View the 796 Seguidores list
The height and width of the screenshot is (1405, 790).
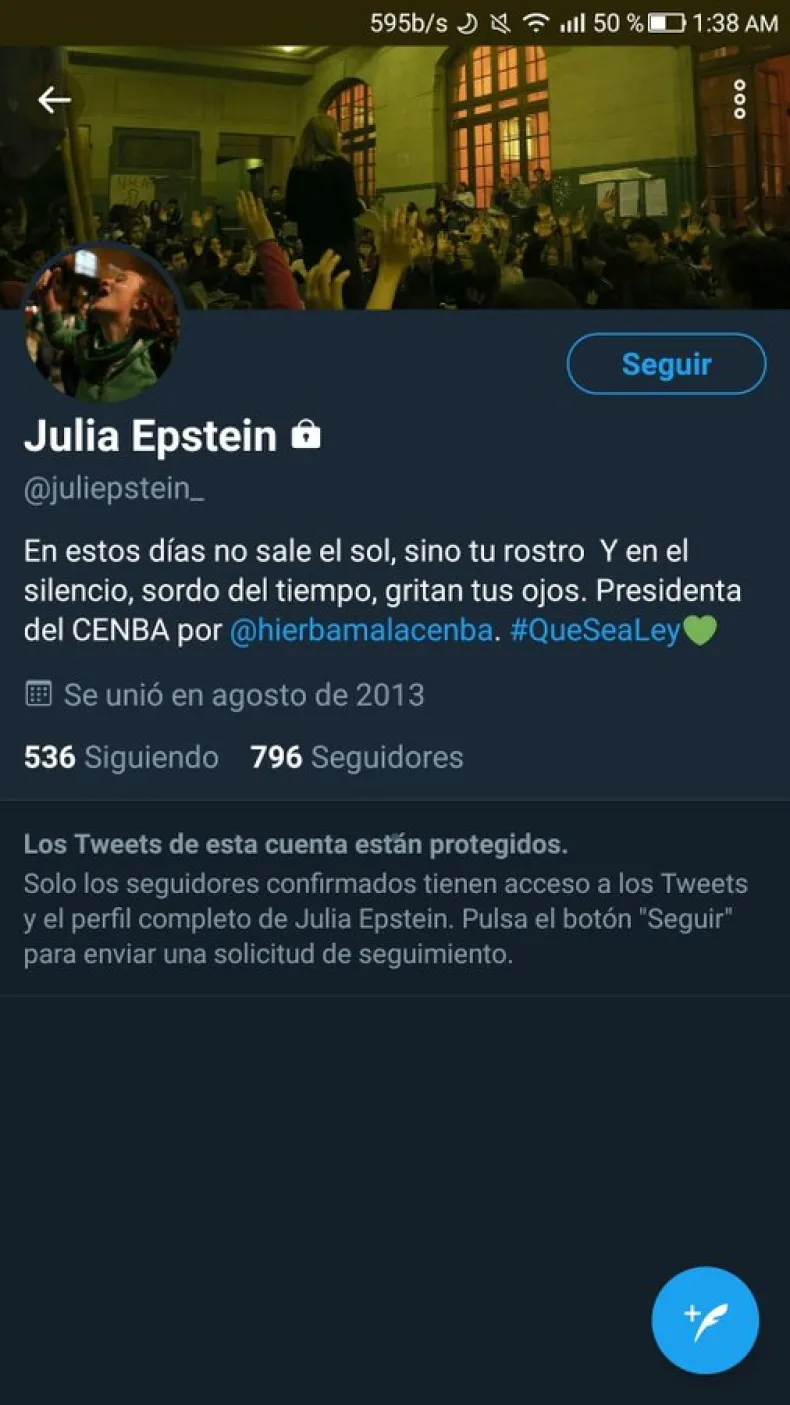357,757
